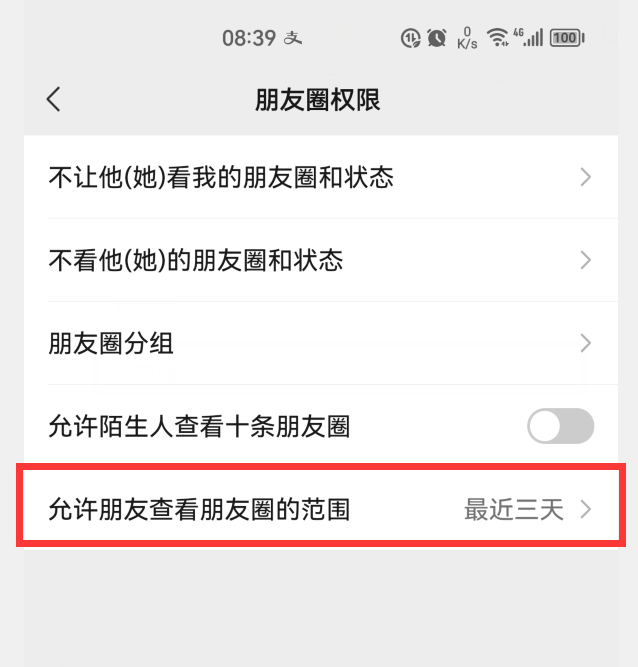
Task: Toggle 允许陌生人查看十条朋友圈 switch
Action: click(x=560, y=427)
